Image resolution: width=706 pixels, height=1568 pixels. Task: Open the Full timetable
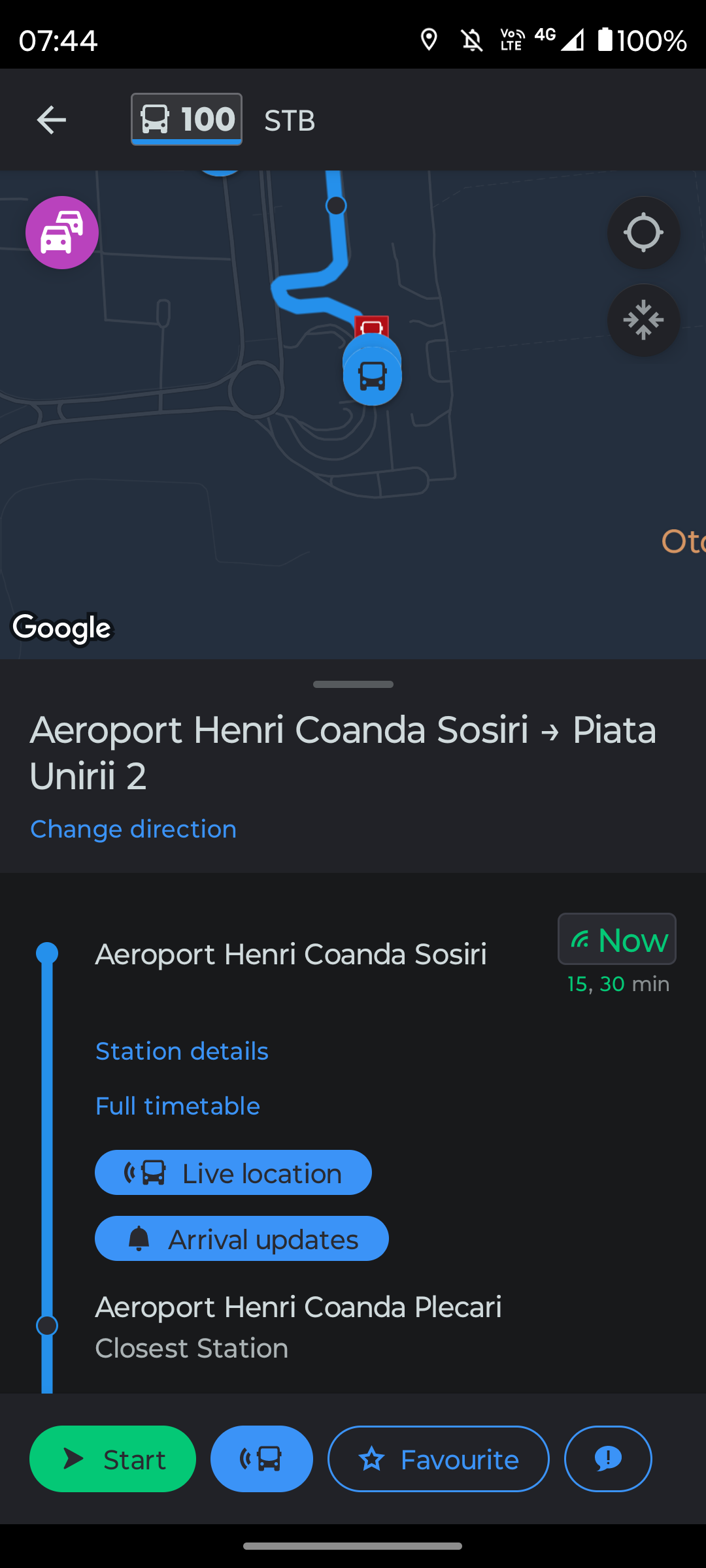pyautogui.click(x=178, y=1106)
